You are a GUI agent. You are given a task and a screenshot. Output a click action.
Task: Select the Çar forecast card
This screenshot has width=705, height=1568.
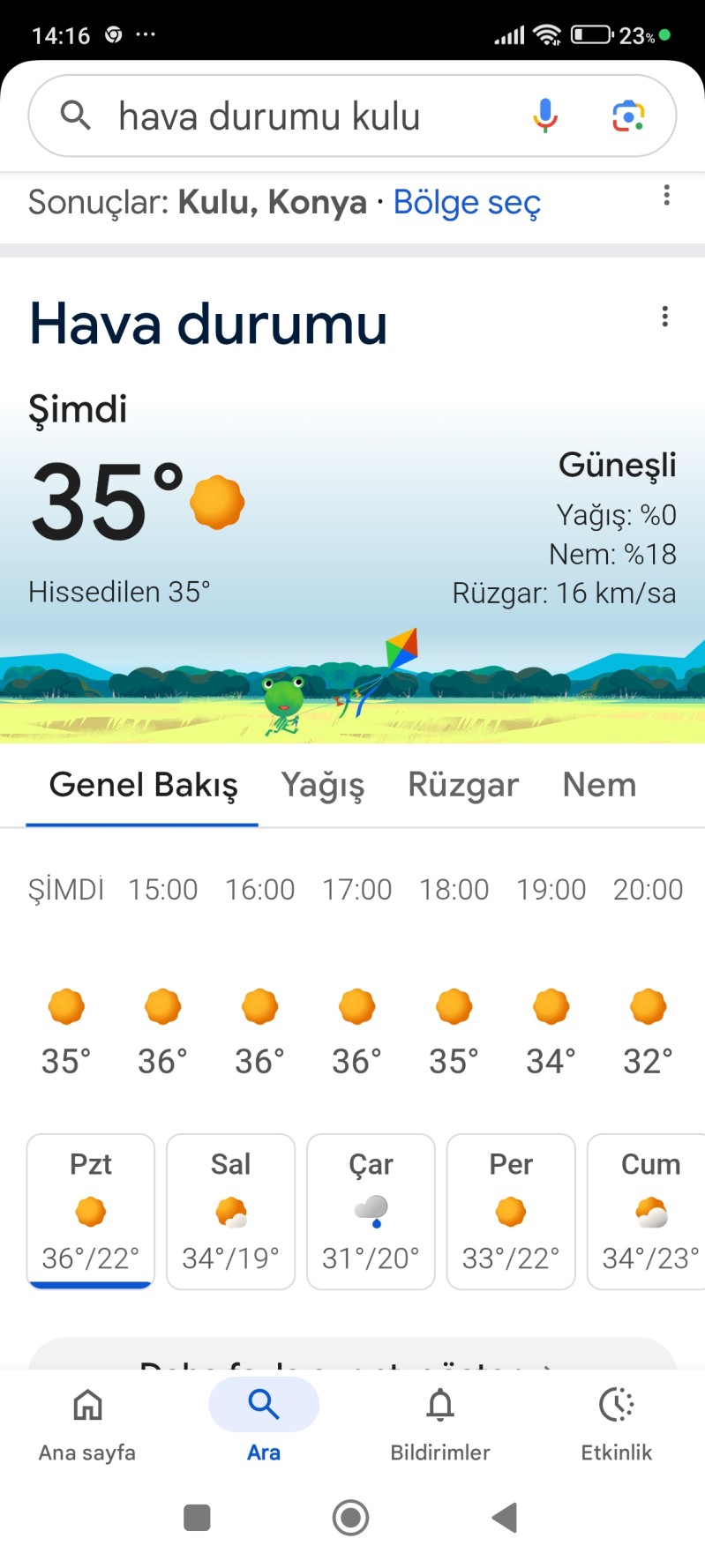pyautogui.click(x=371, y=1211)
